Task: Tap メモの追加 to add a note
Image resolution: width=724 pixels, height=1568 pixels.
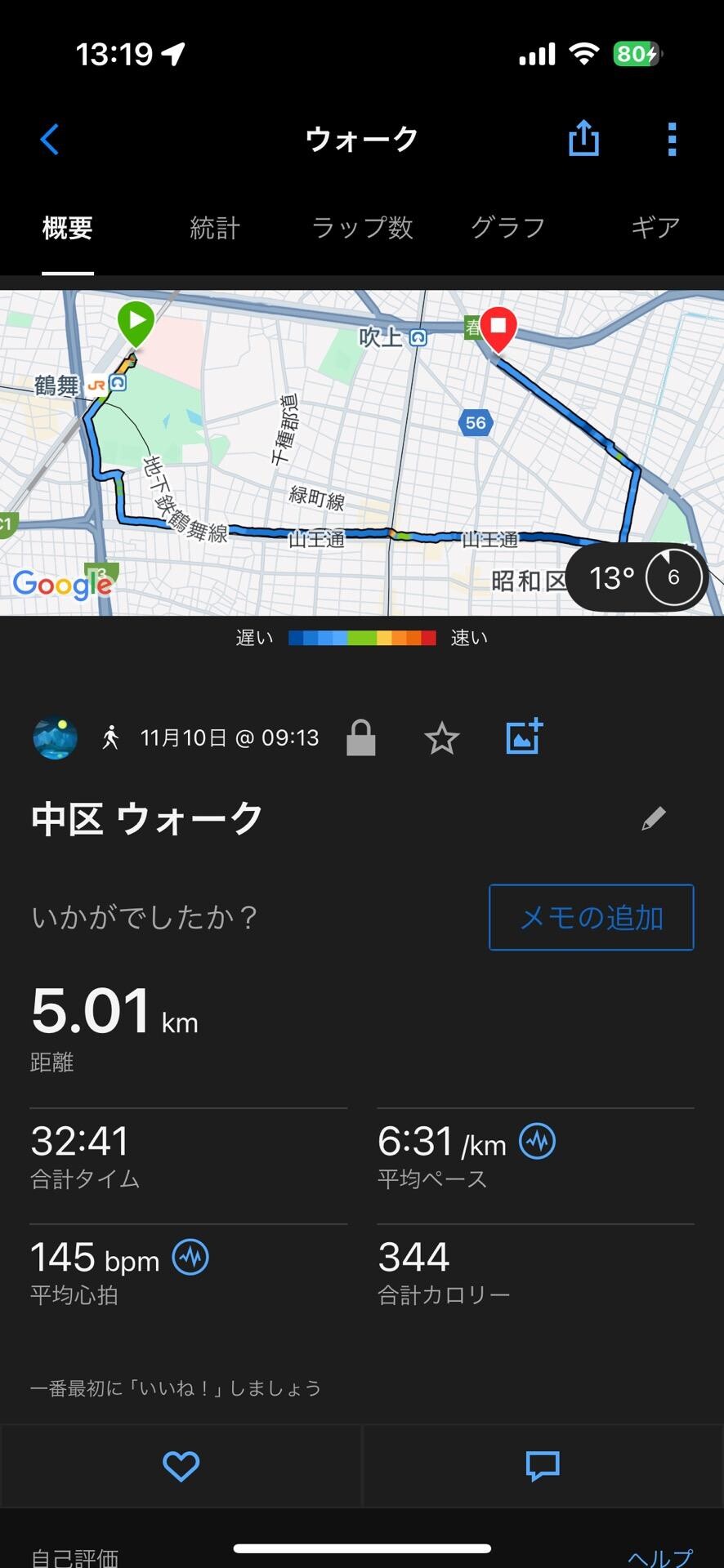Action: [590, 917]
